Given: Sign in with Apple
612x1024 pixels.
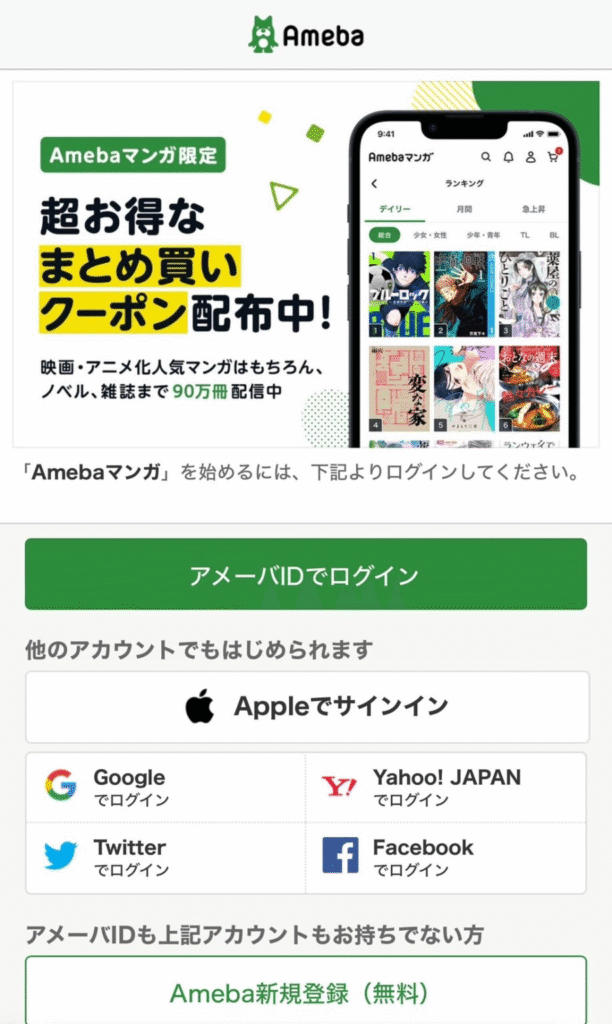Looking at the screenshot, I should (307, 707).
